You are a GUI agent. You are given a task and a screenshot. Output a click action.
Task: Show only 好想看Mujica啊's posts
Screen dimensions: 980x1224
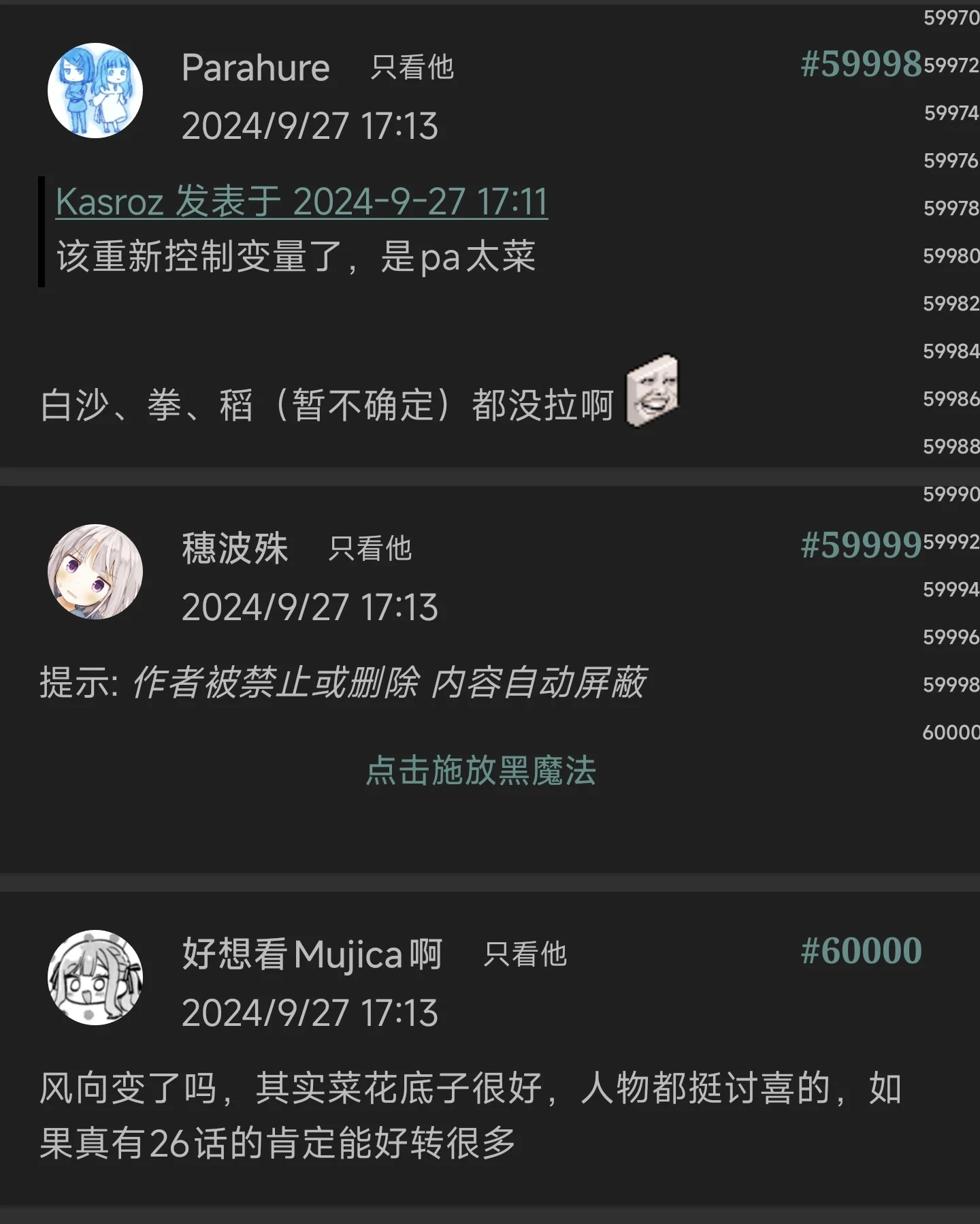coord(525,954)
